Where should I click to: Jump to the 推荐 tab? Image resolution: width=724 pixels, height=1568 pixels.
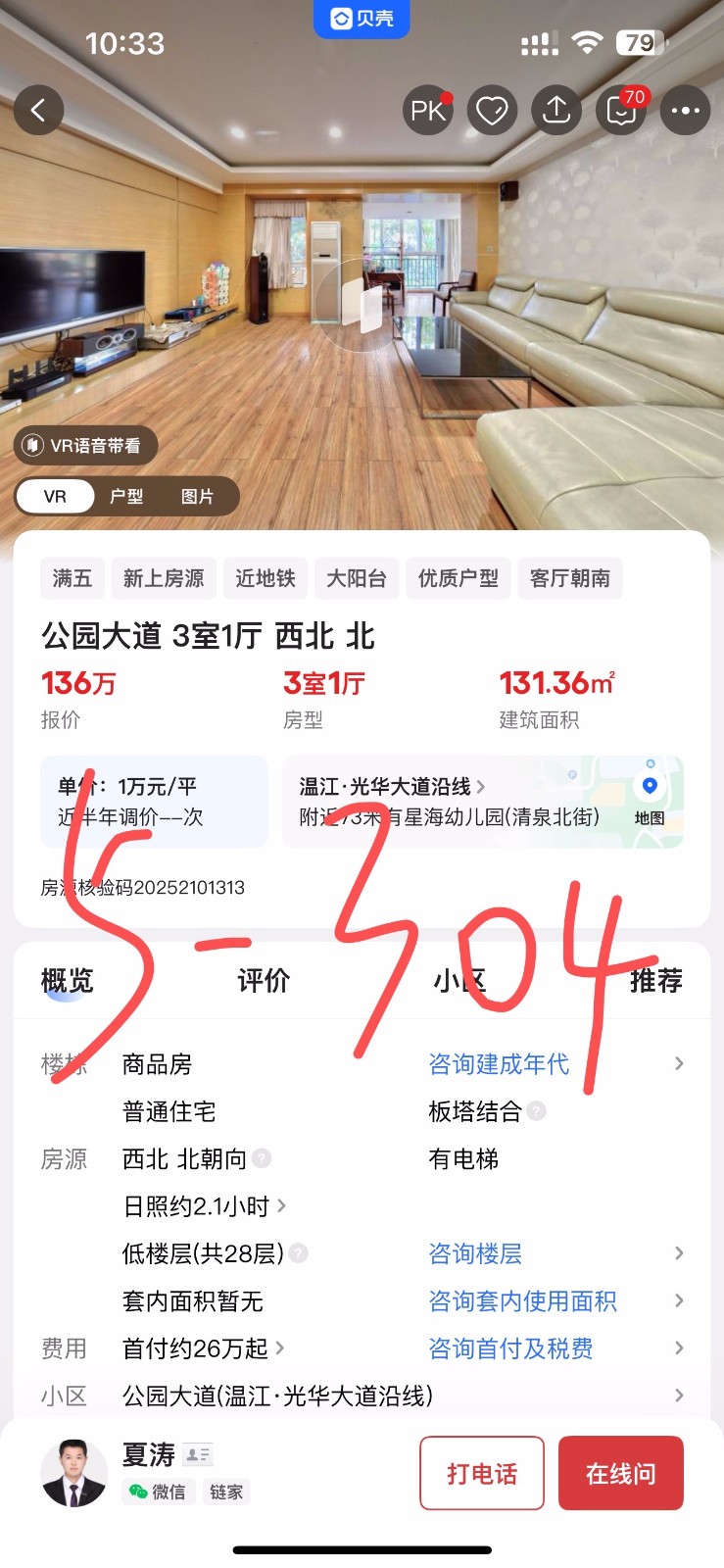(x=655, y=980)
